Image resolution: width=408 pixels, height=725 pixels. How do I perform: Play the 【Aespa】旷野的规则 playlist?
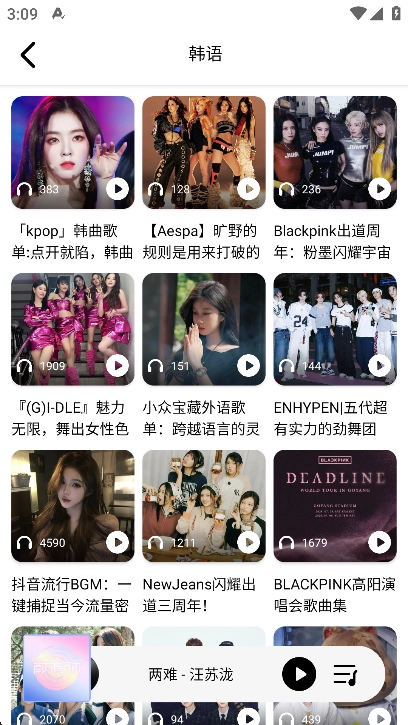248,189
